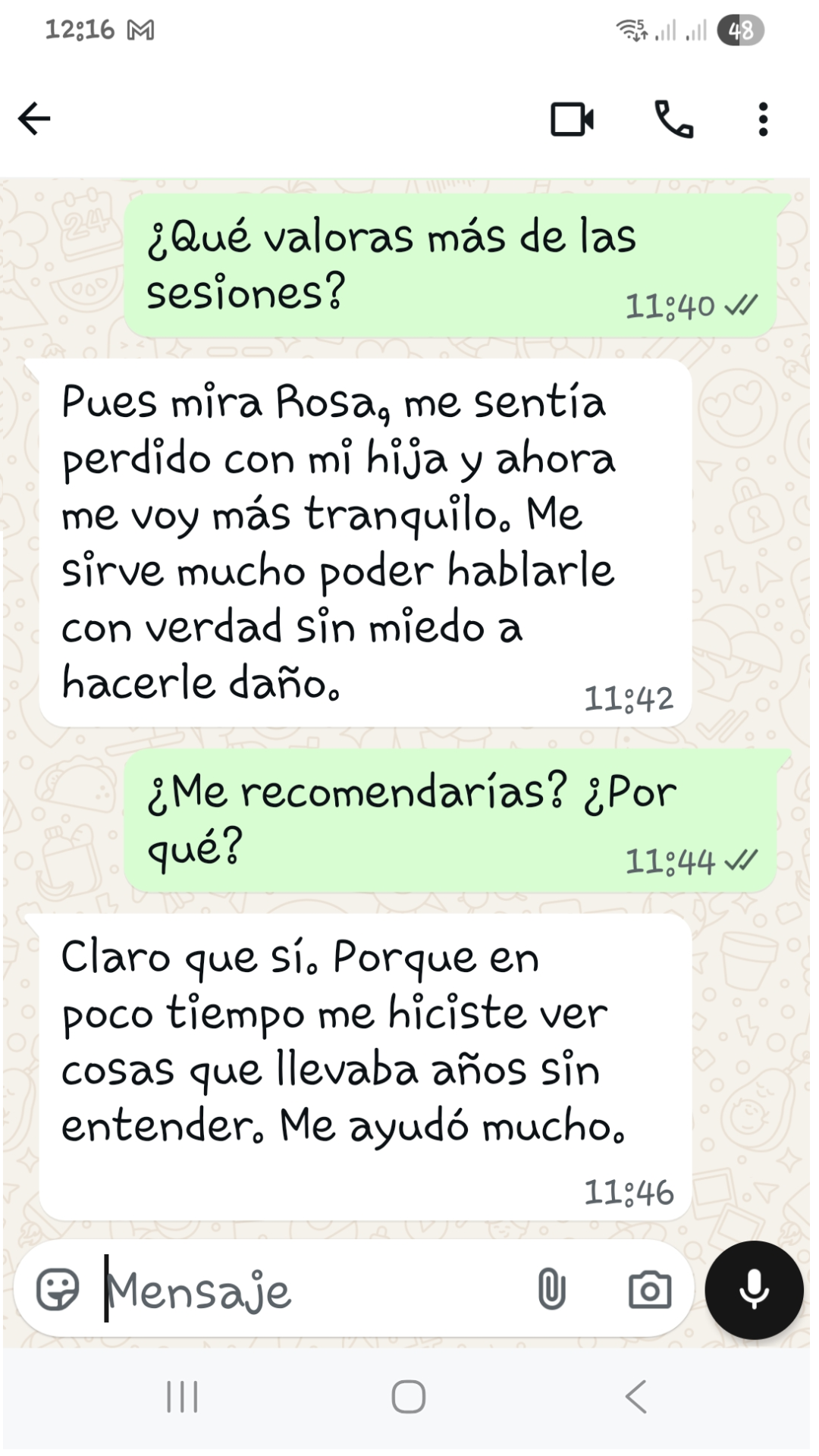The height and width of the screenshot is (1456, 819).
Task: Select the 11:42 message about hablar con verdad
Action: click(x=364, y=538)
